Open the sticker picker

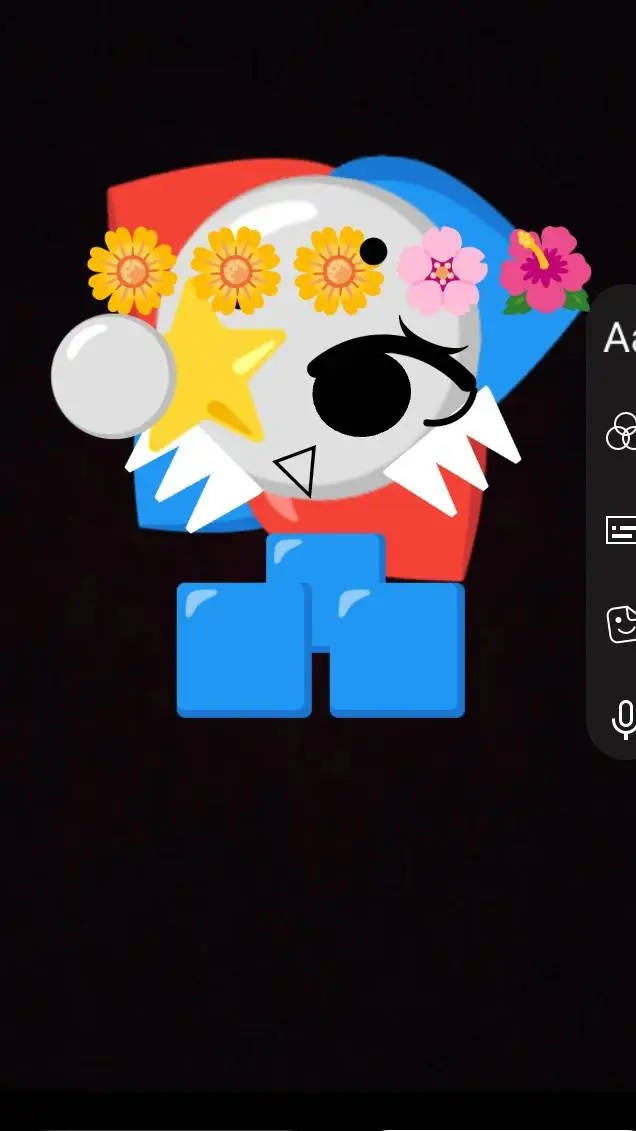(x=621, y=624)
